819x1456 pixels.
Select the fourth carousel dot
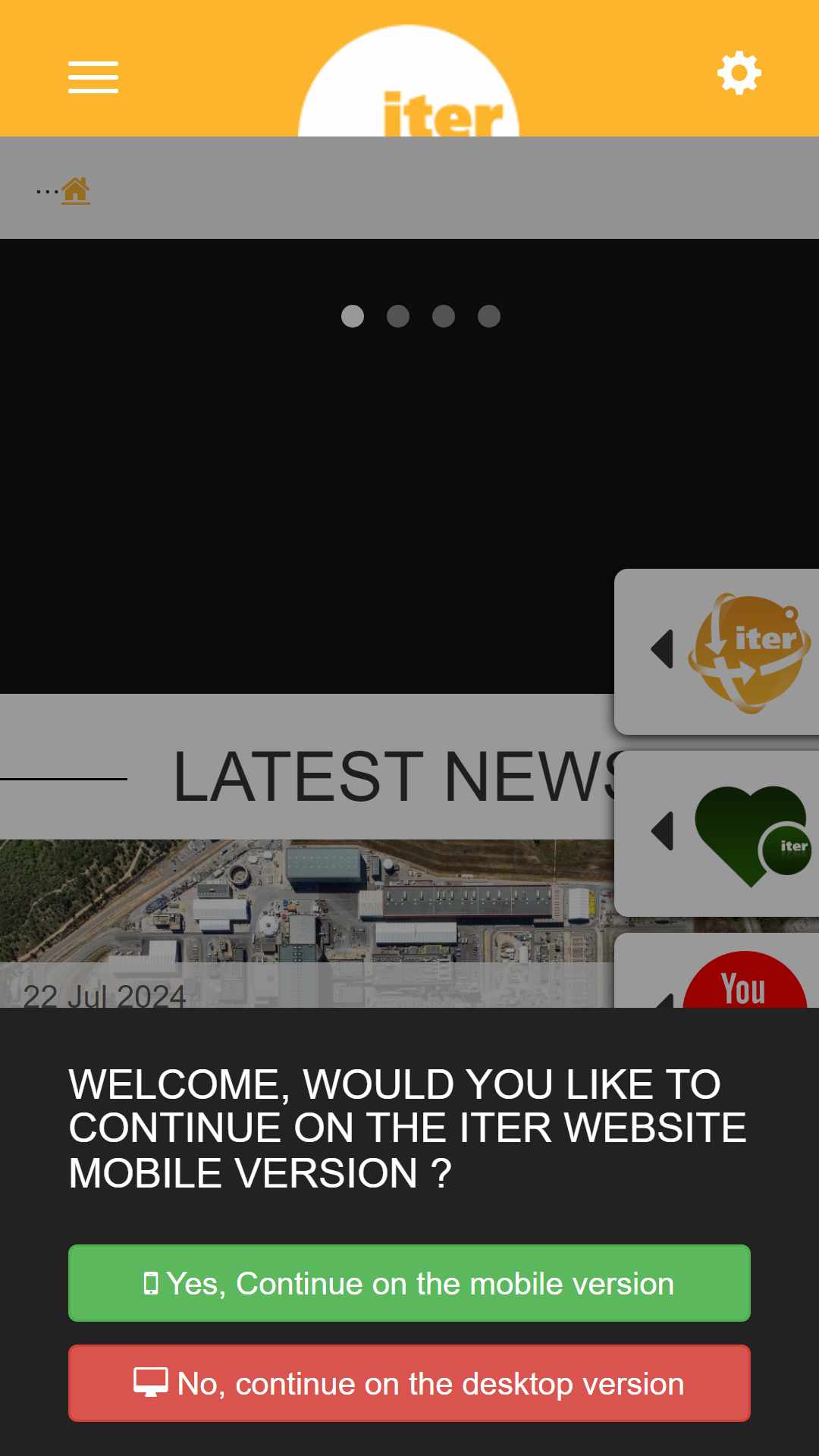coord(489,316)
